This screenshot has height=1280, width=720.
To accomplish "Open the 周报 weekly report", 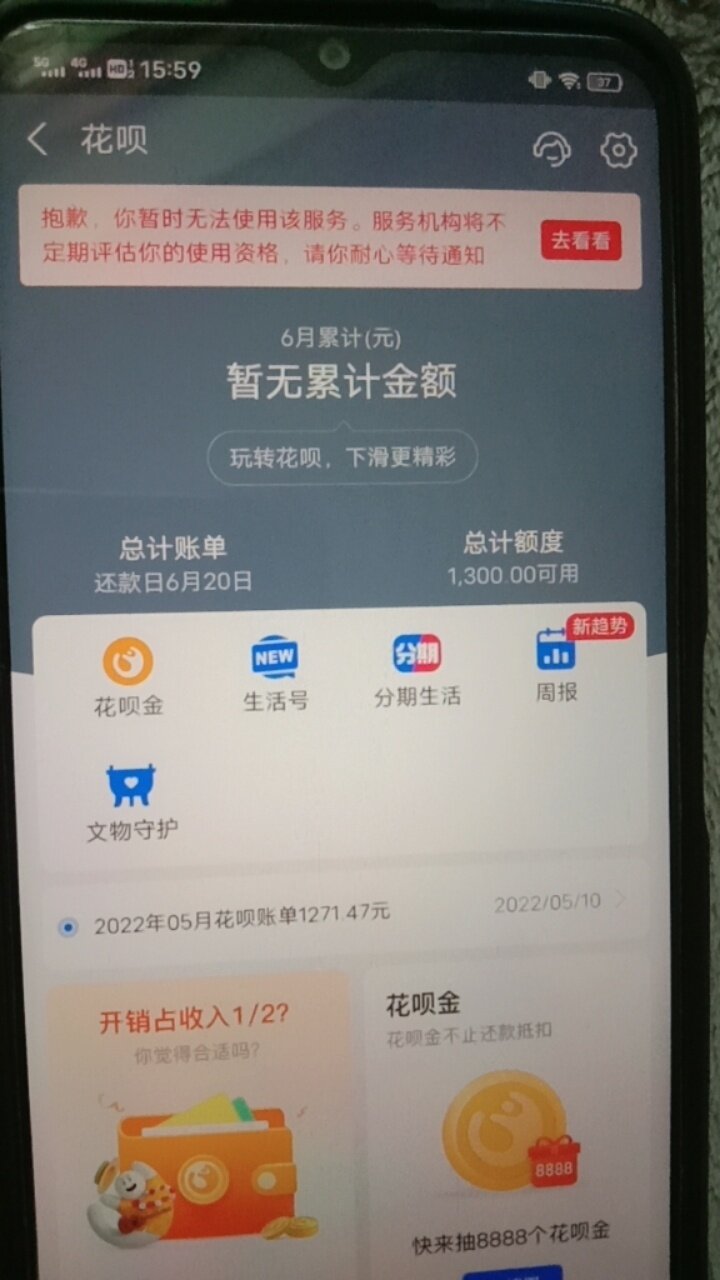I will point(556,665).
